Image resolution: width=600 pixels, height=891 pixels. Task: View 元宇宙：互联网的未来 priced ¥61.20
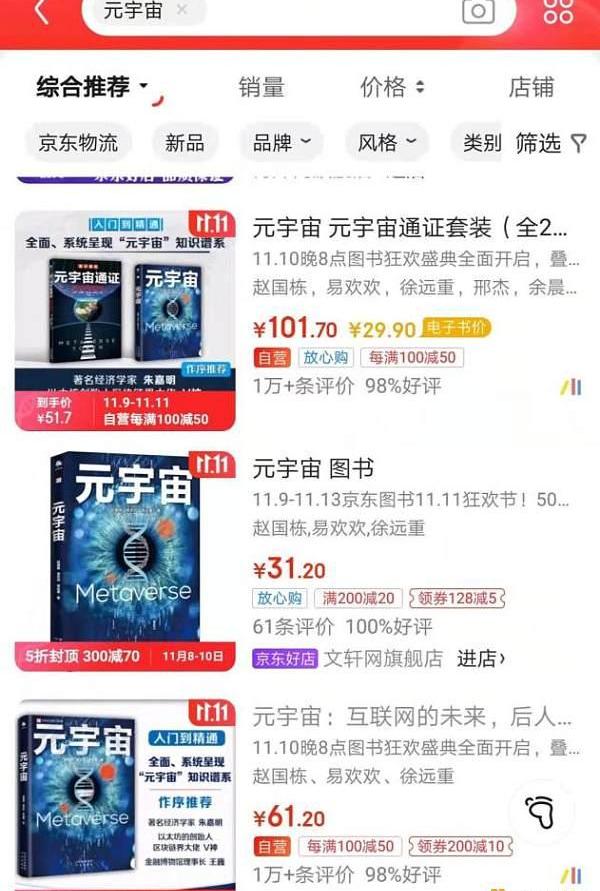400,716
